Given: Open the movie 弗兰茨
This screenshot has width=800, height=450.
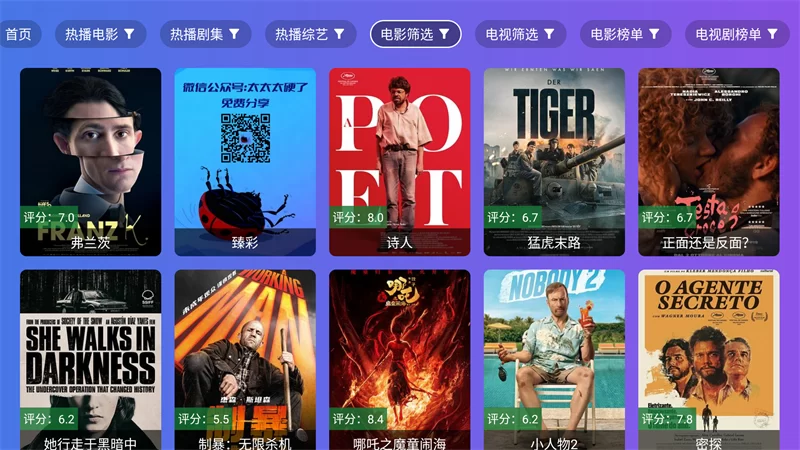Looking at the screenshot, I should [90, 160].
